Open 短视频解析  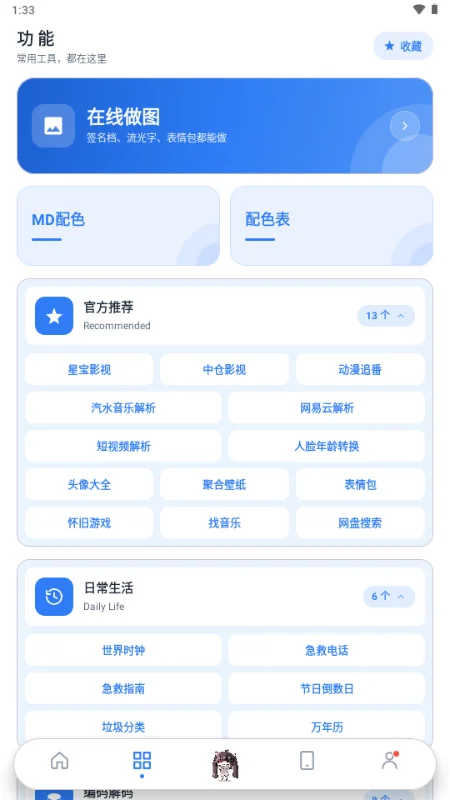click(x=123, y=446)
